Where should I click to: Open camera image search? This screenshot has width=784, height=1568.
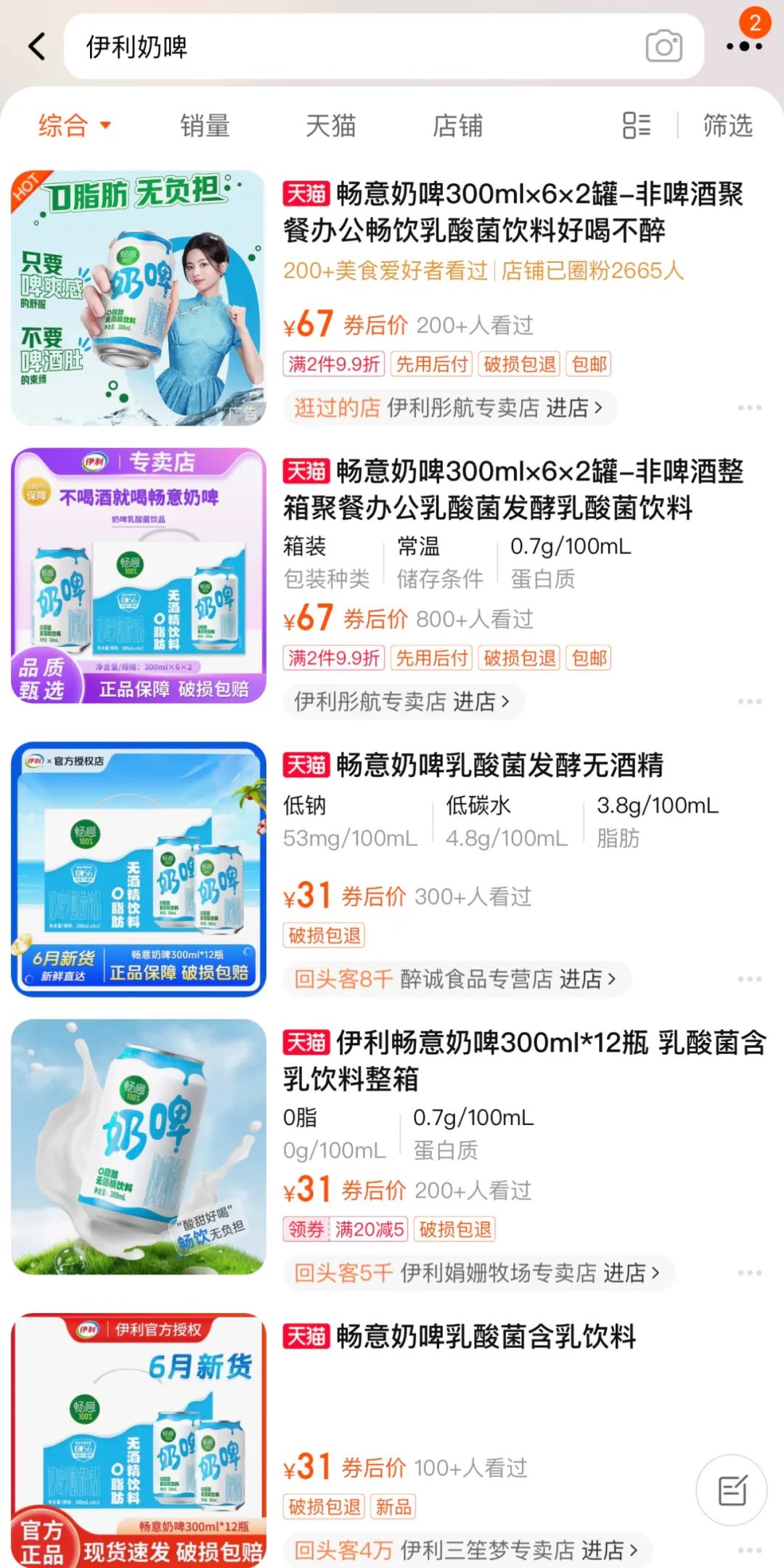pos(663,46)
